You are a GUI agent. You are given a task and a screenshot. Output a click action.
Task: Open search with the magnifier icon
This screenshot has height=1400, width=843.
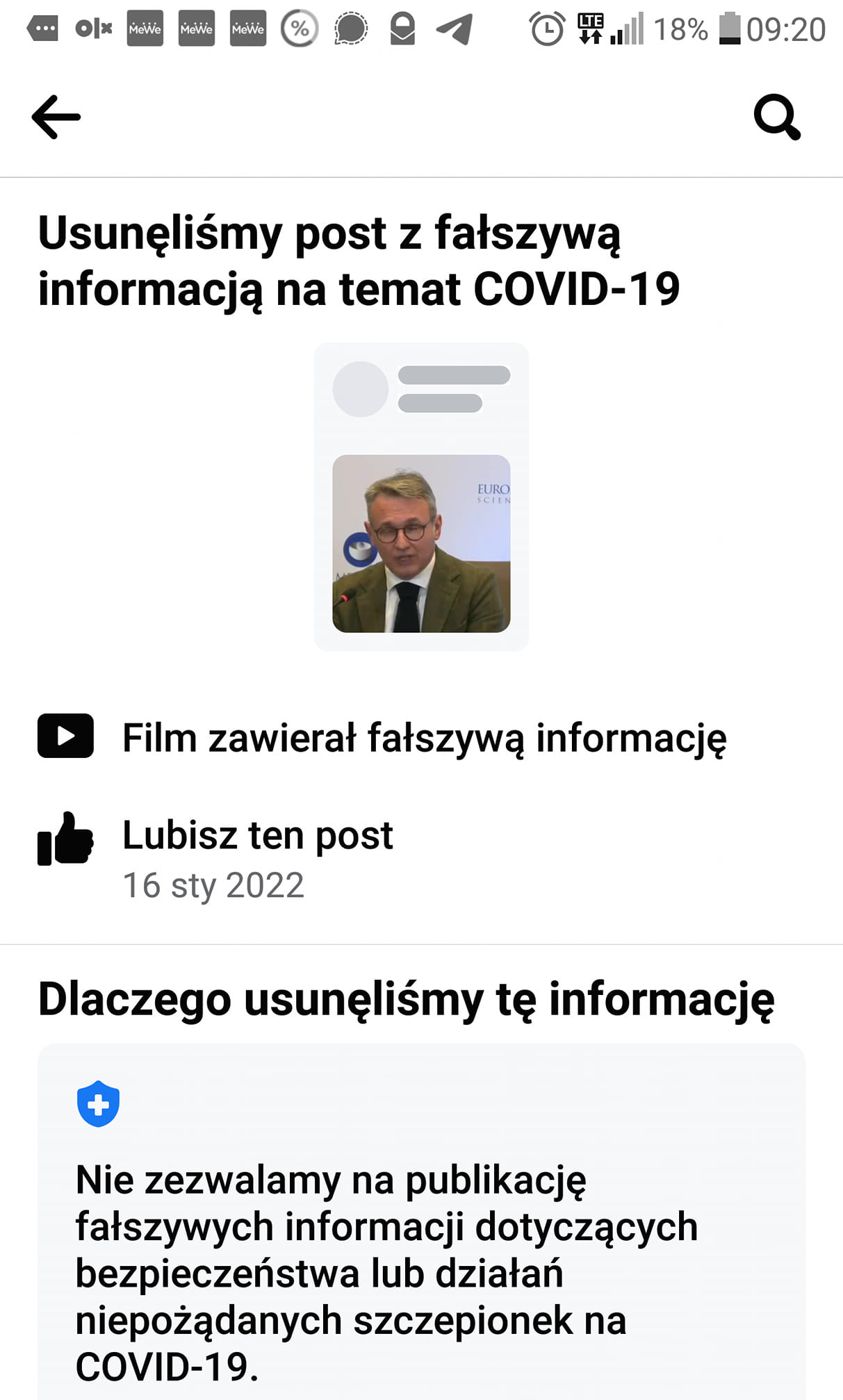click(x=778, y=117)
